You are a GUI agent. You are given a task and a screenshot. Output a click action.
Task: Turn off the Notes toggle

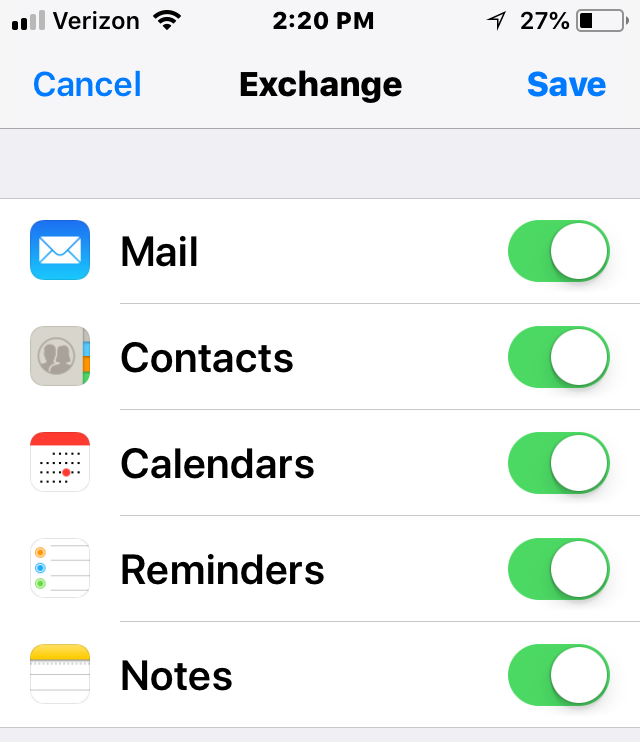click(x=559, y=675)
